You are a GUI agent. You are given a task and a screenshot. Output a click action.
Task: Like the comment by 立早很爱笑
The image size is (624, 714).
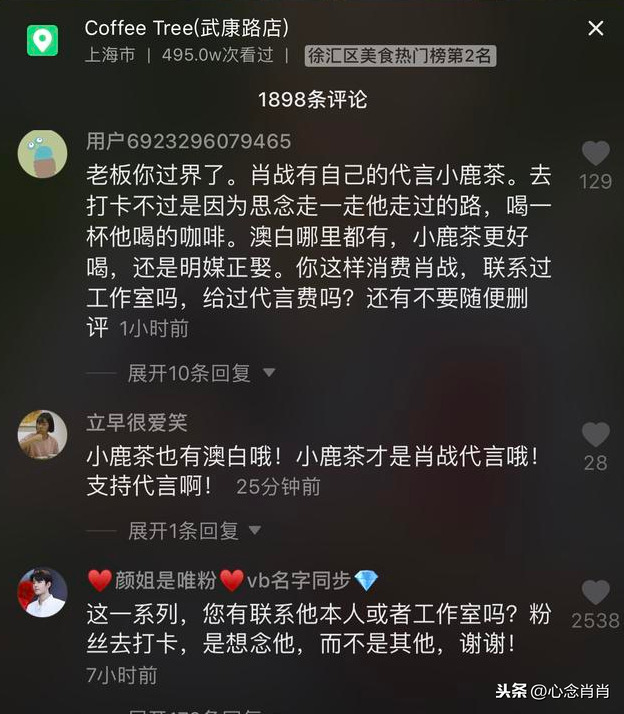pos(595,435)
